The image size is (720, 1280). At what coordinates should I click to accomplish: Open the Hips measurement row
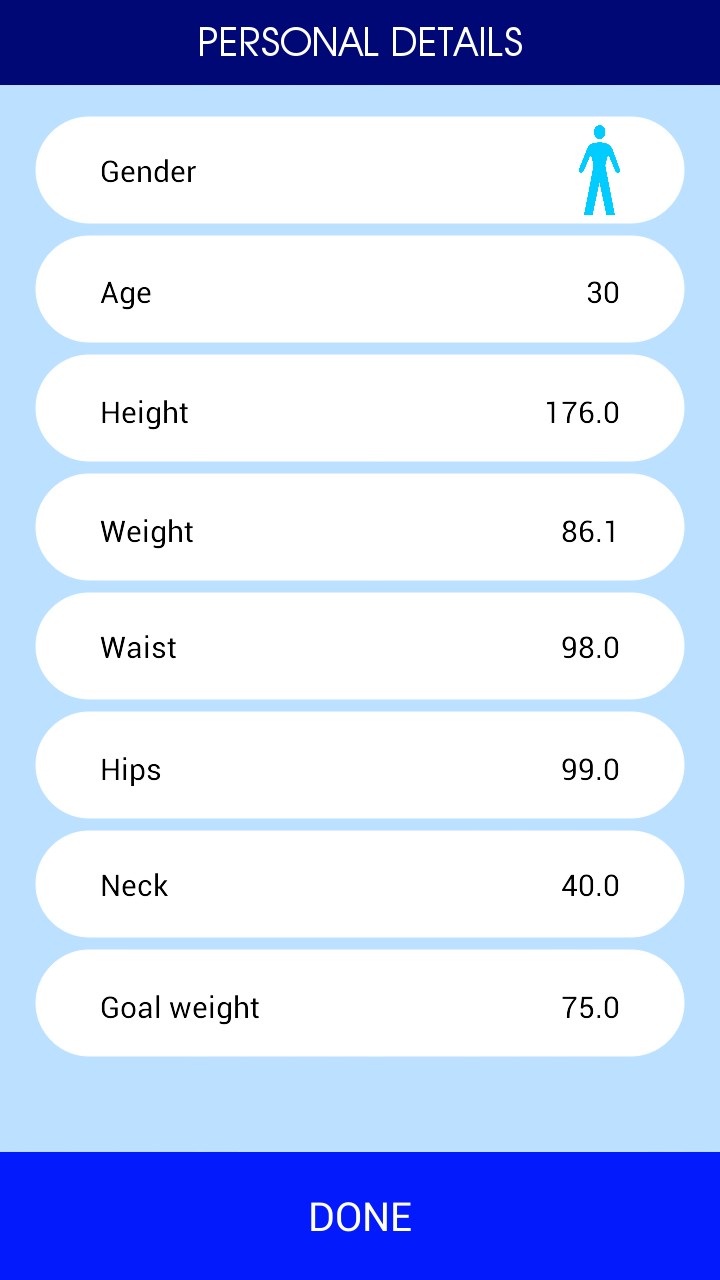pos(360,765)
